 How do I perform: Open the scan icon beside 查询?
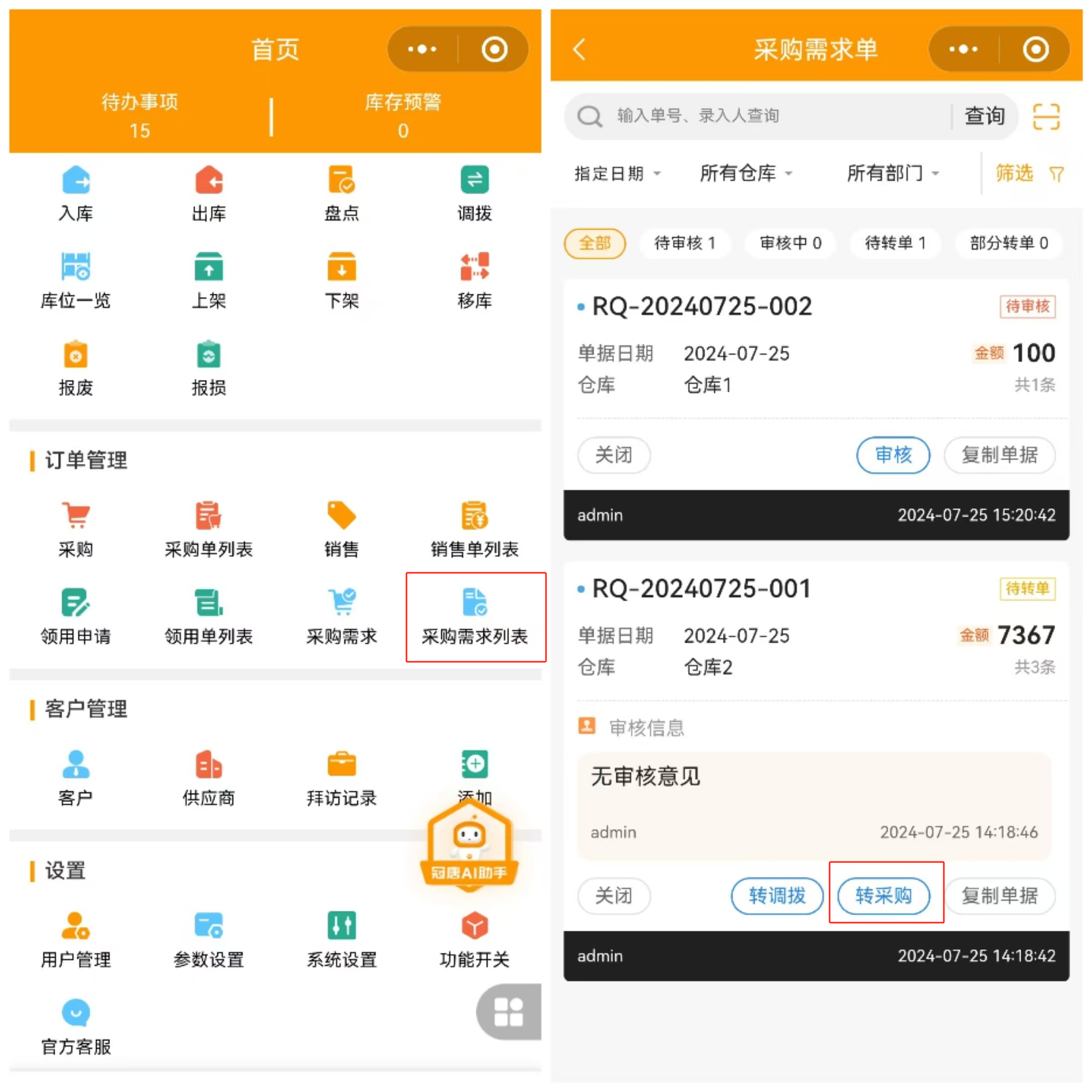coord(1045,117)
